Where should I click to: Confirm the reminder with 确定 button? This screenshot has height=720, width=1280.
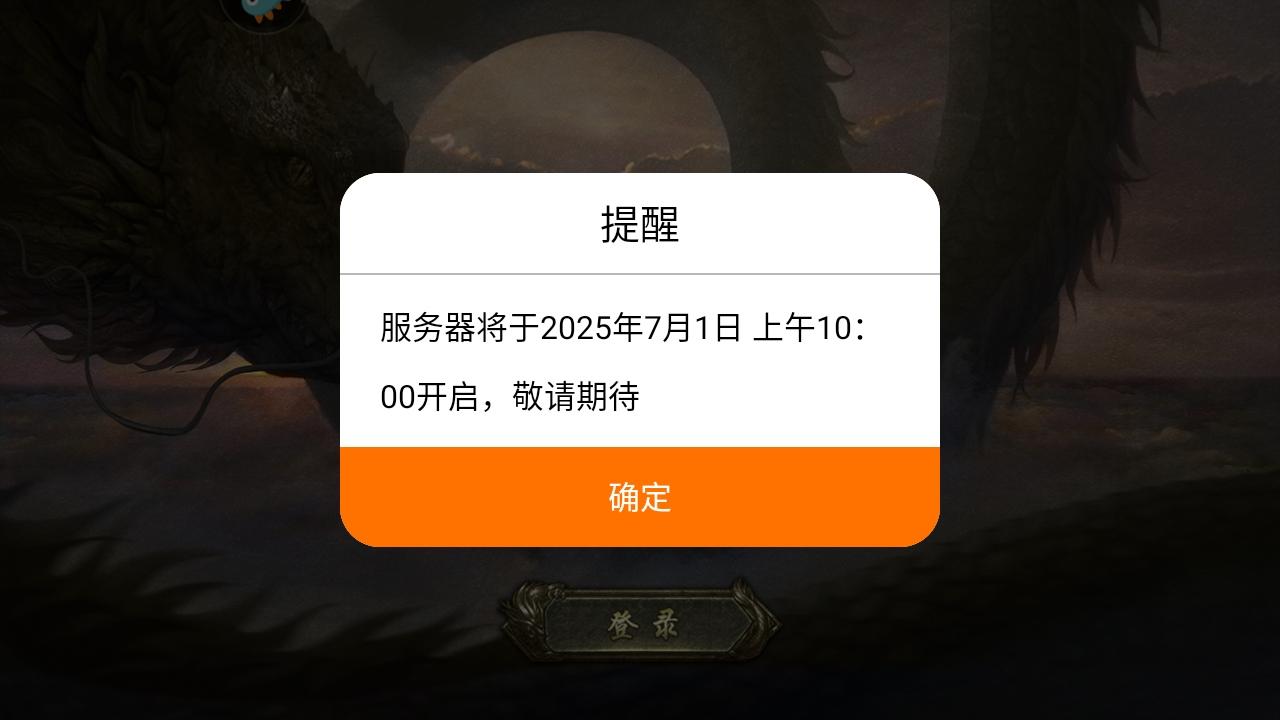pyautogui.click(x=640, y=497)
